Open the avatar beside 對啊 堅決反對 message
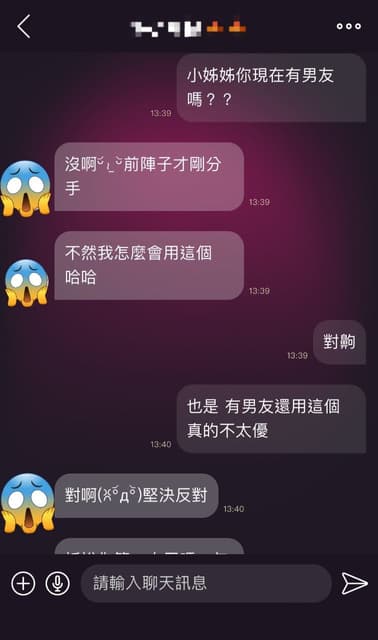 (28, 503)
